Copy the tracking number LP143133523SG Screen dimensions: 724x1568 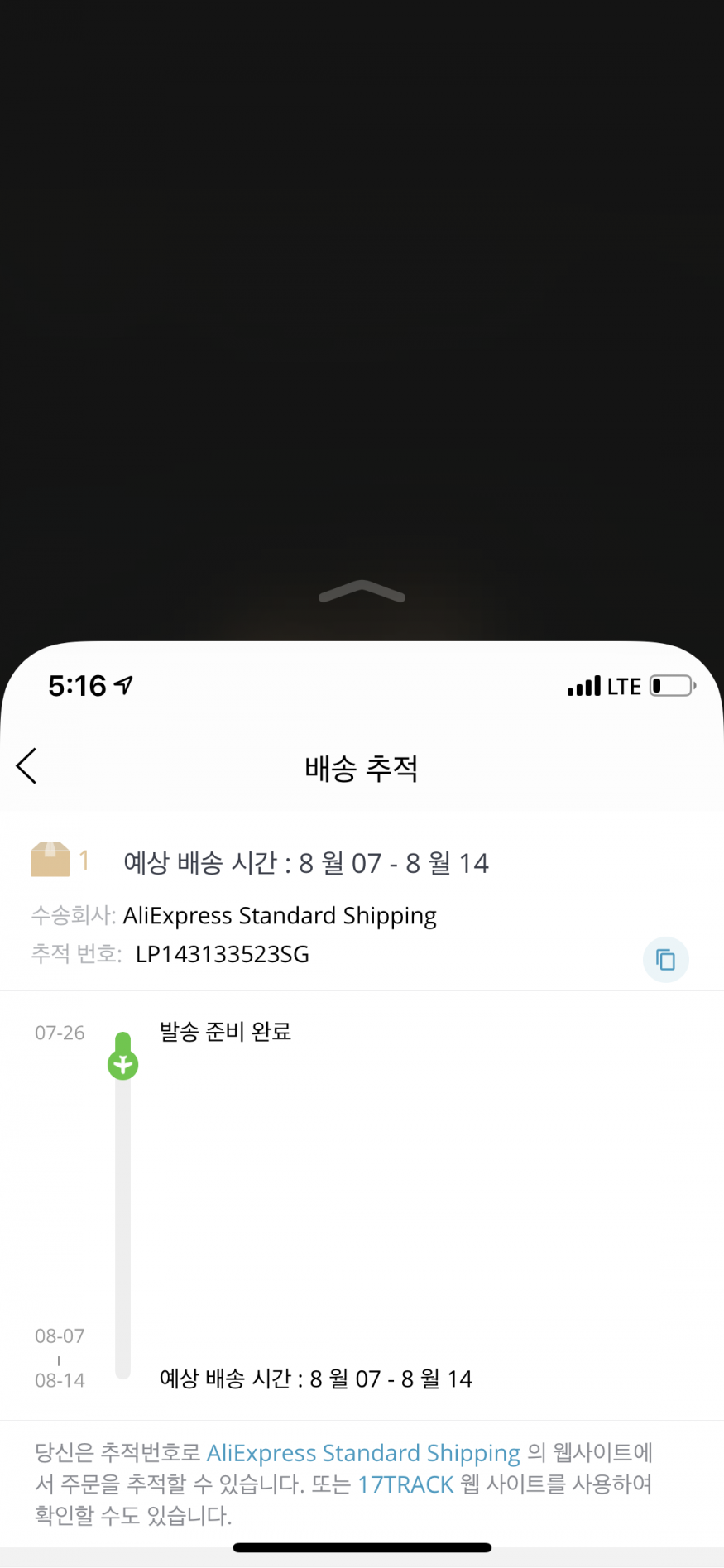click(x=665, y=960)
